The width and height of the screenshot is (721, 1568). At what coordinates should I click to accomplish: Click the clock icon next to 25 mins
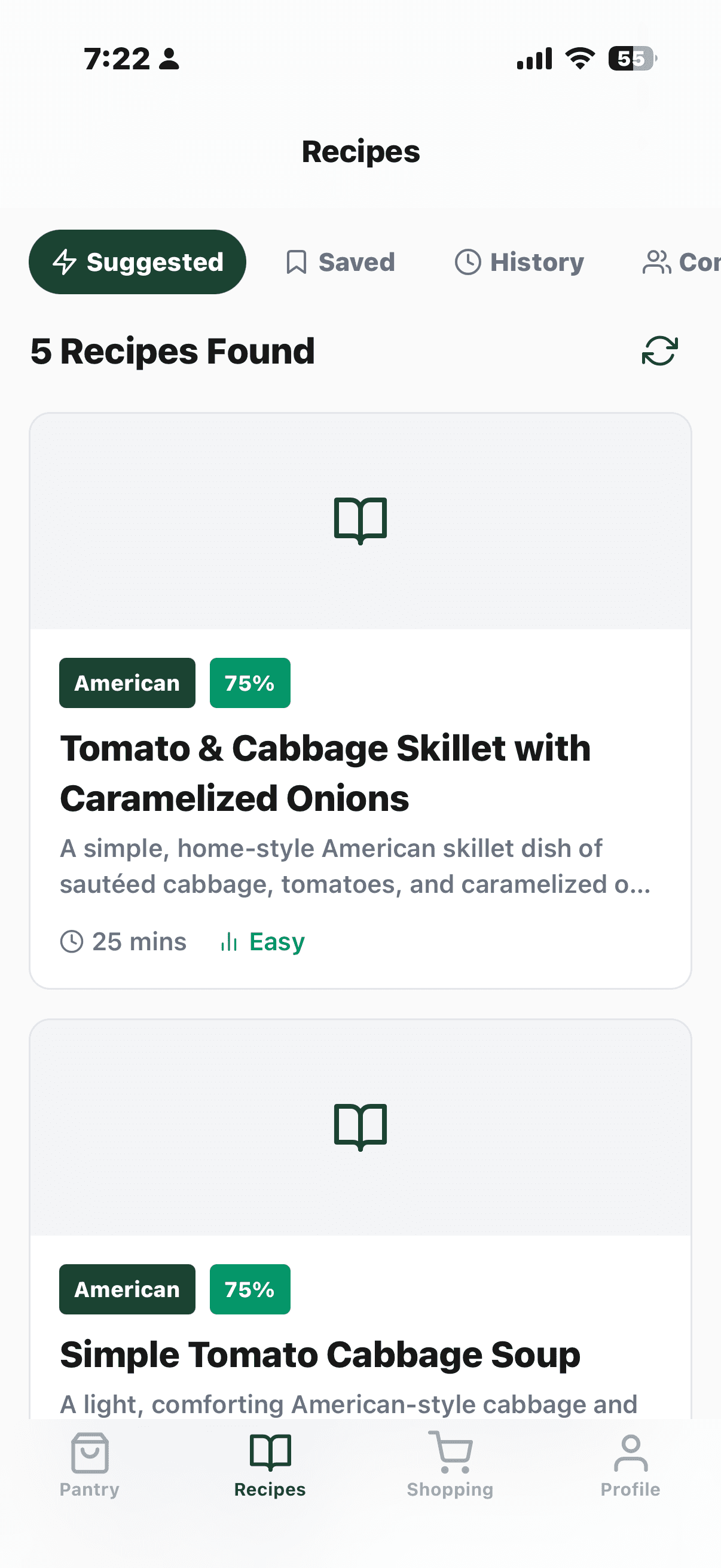(72, 941)
